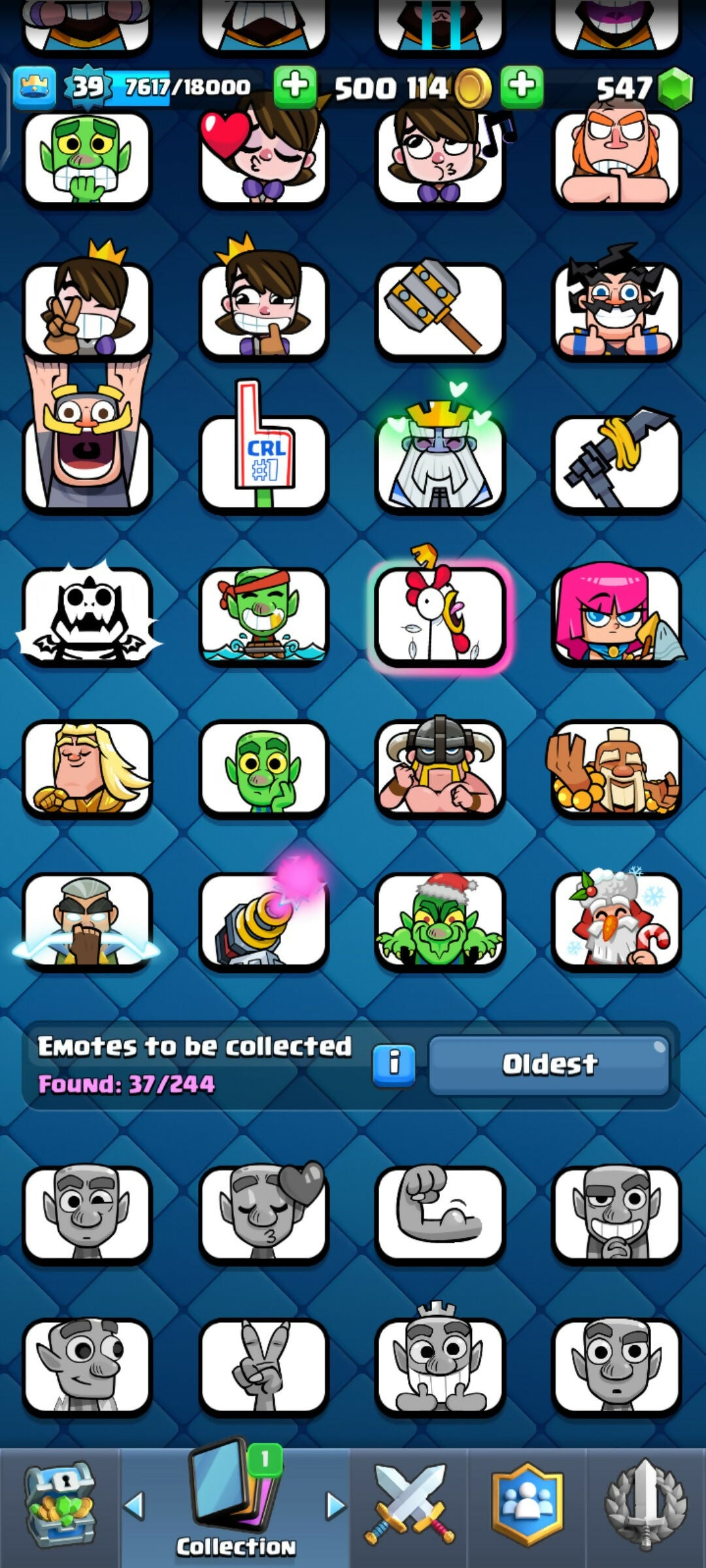The width and height of the screenshot is (706, 1568).
Task: Select the highlighted chicken emote
Action: pos(439,615)
